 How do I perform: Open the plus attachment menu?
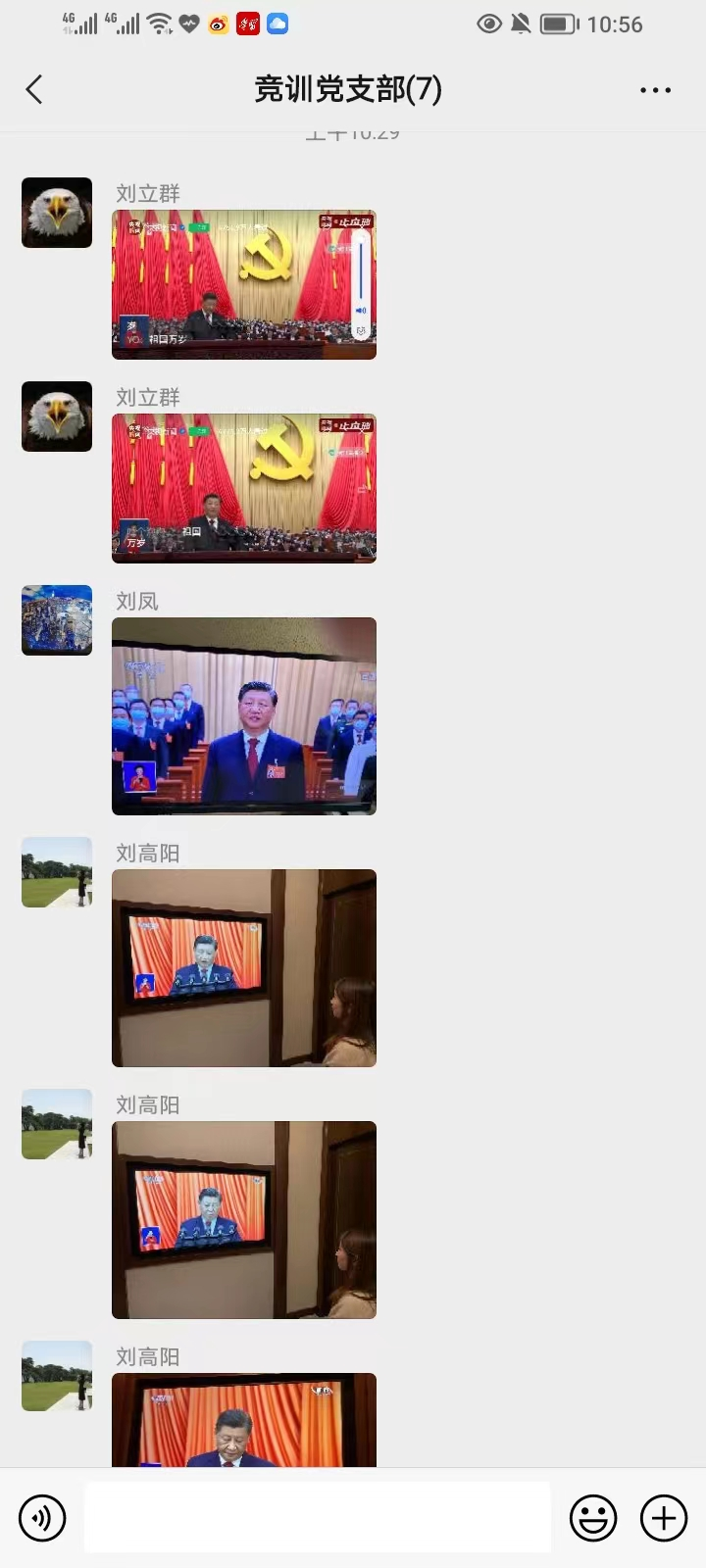click(x=664, y=1519)
